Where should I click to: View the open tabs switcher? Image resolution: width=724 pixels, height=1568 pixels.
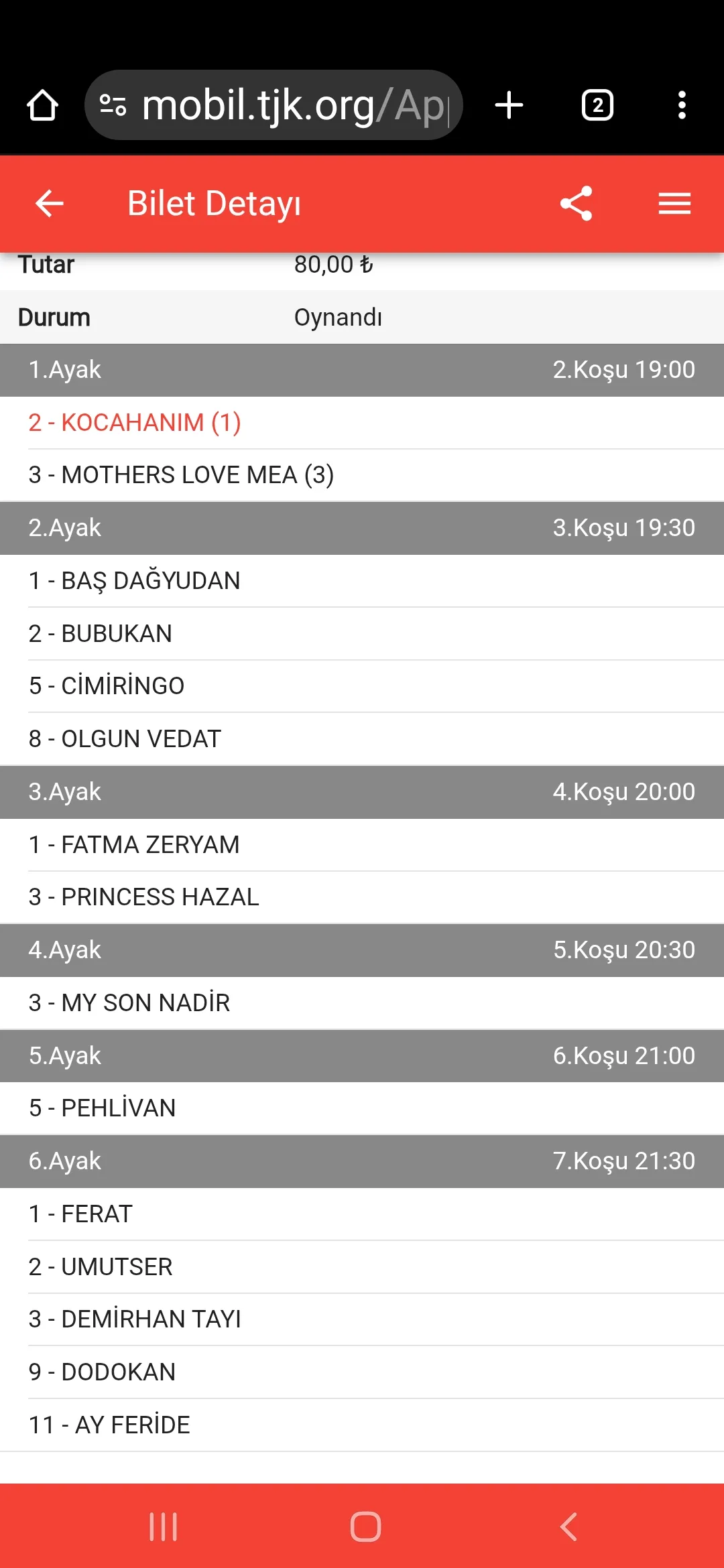597,105
